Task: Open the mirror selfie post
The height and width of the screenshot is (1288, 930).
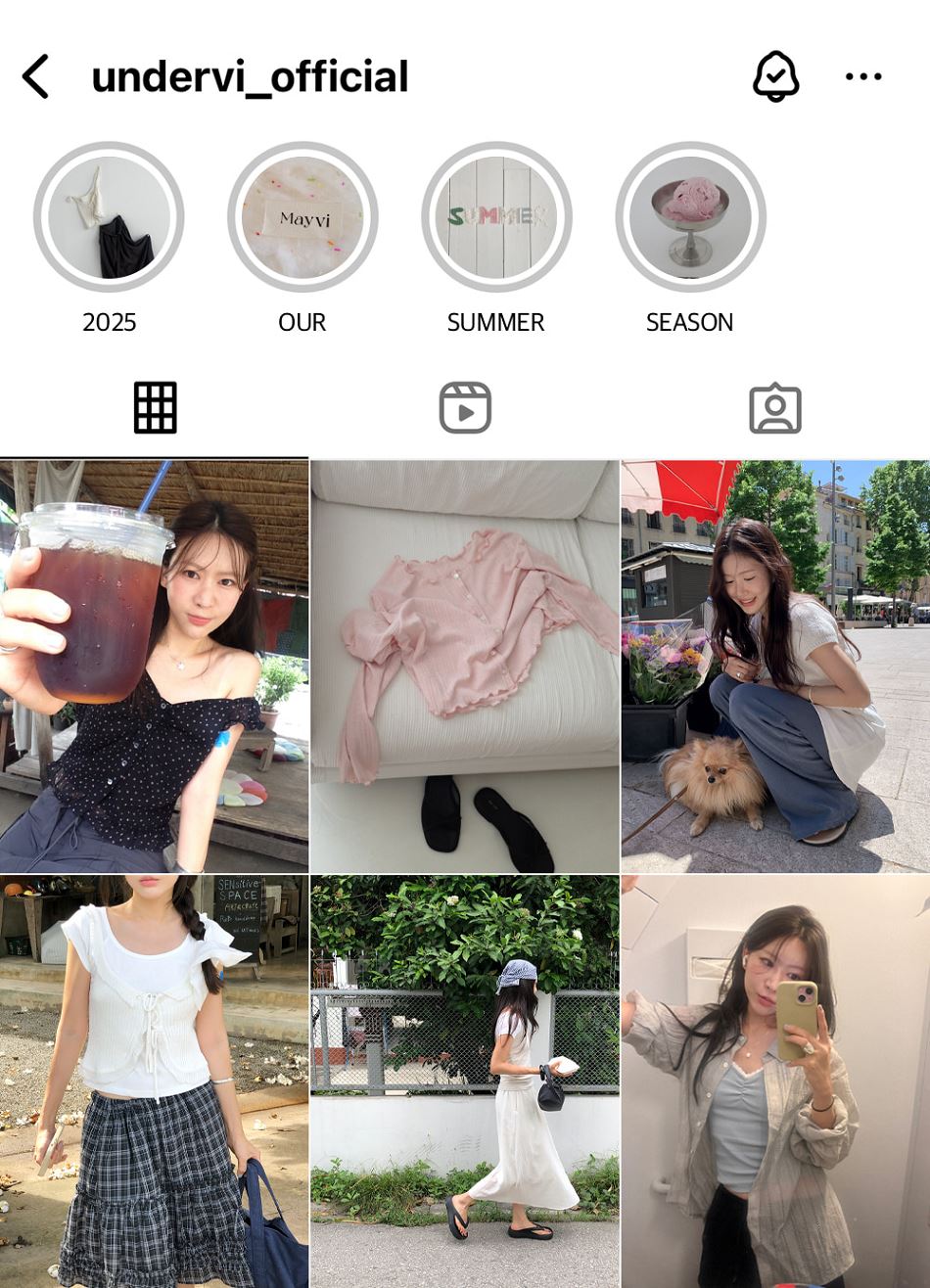Action: [x=775, y=1081]
